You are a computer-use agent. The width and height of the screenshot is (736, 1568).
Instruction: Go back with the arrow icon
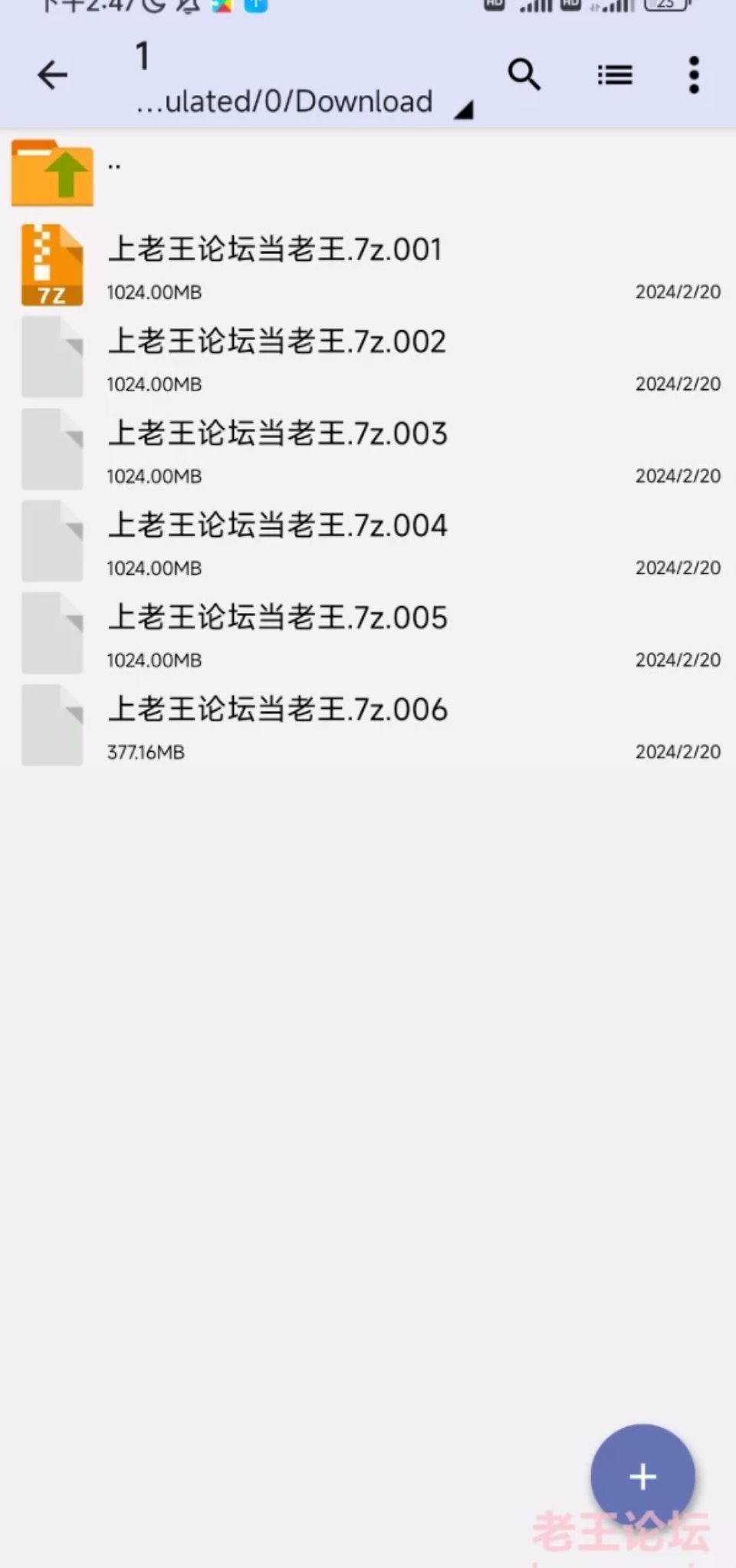pos(52,75)
